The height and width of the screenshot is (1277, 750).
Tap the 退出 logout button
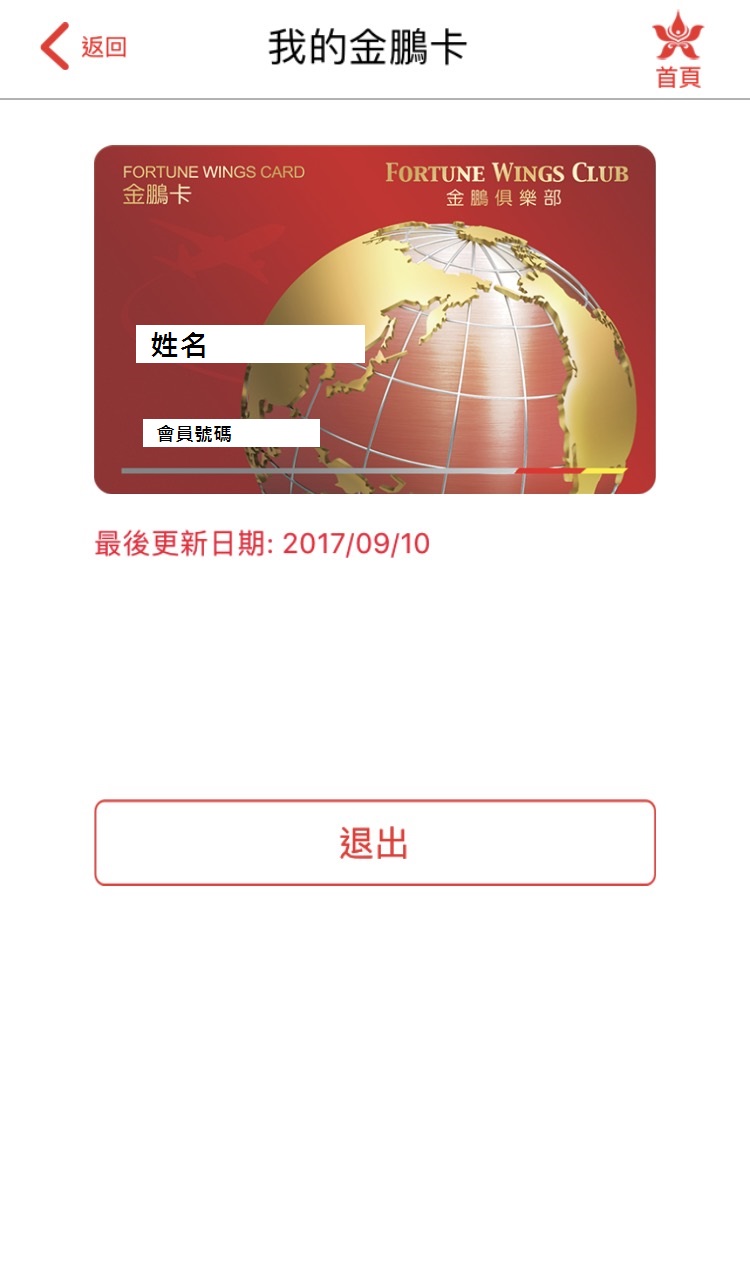pos(375,843)
